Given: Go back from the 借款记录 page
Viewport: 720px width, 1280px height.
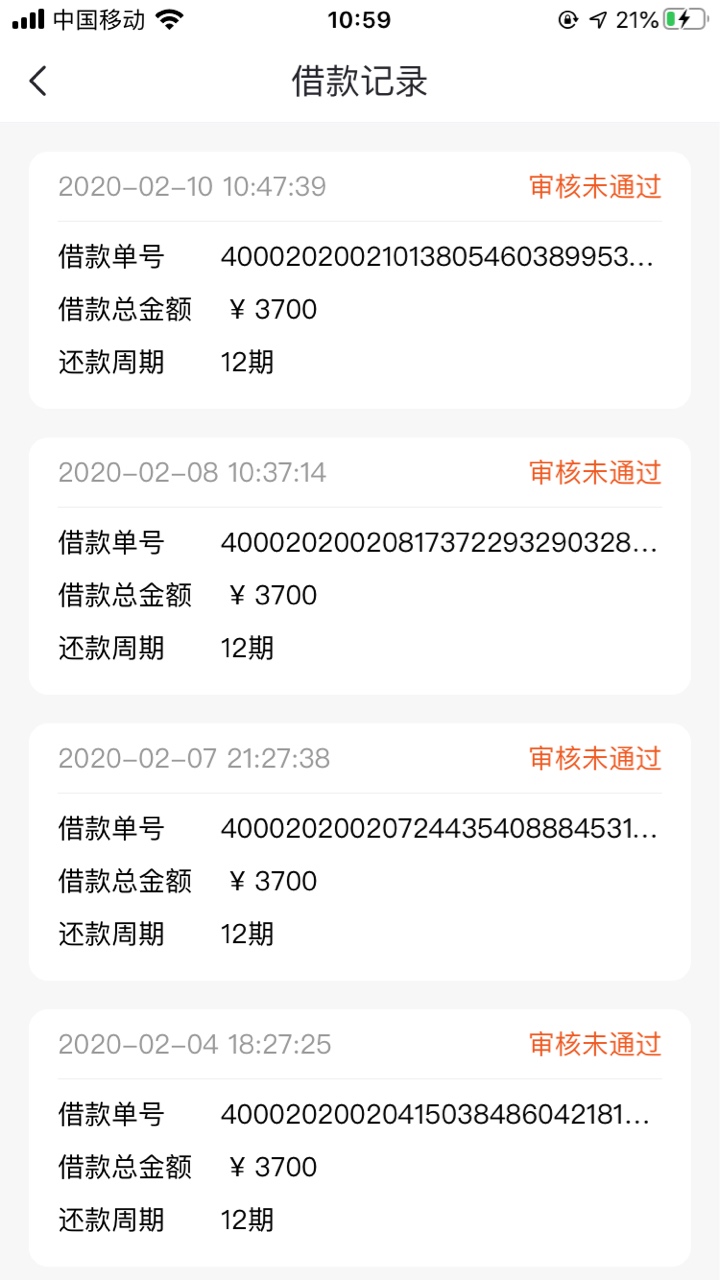Looking at the screenshot, I should point(38,81).
